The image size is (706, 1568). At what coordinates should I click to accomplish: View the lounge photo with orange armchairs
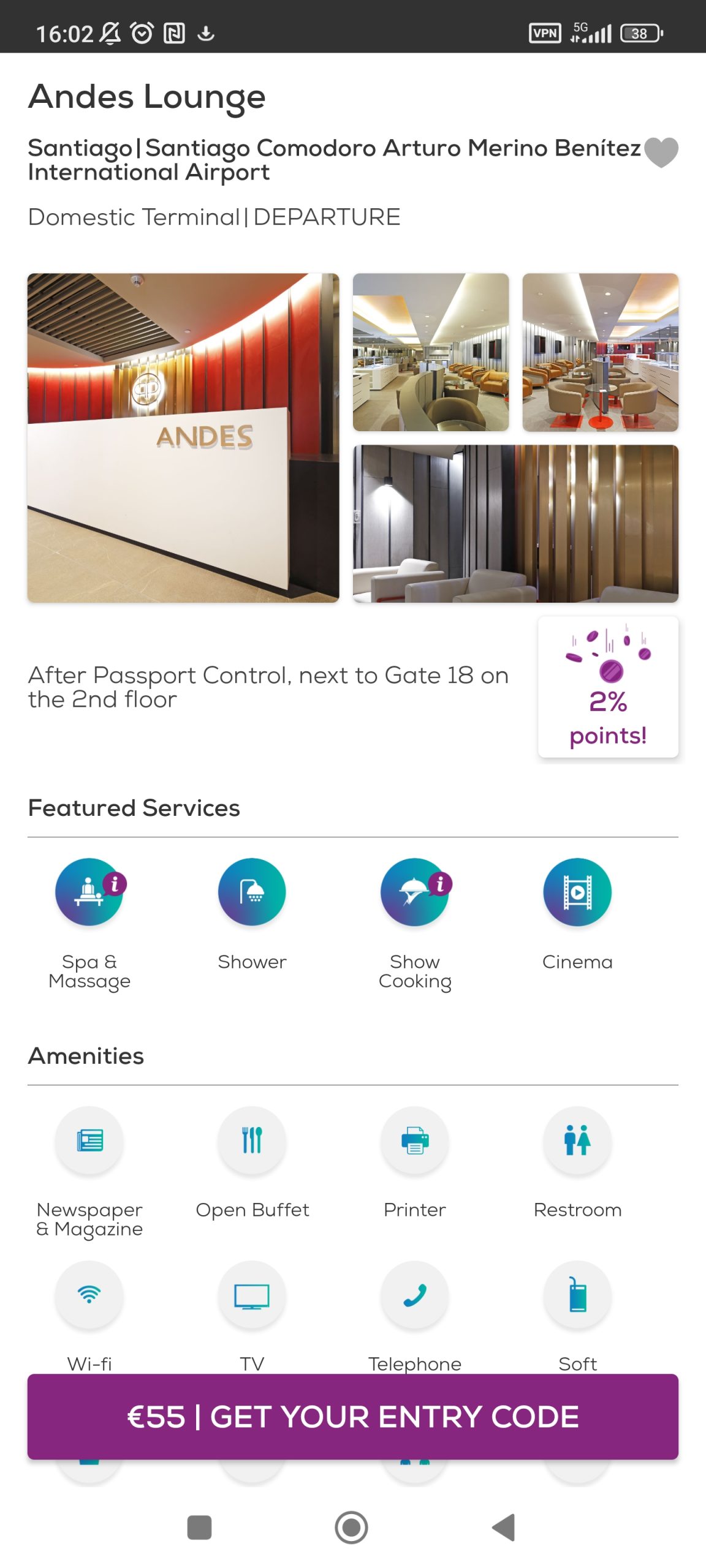click(431, 352)
